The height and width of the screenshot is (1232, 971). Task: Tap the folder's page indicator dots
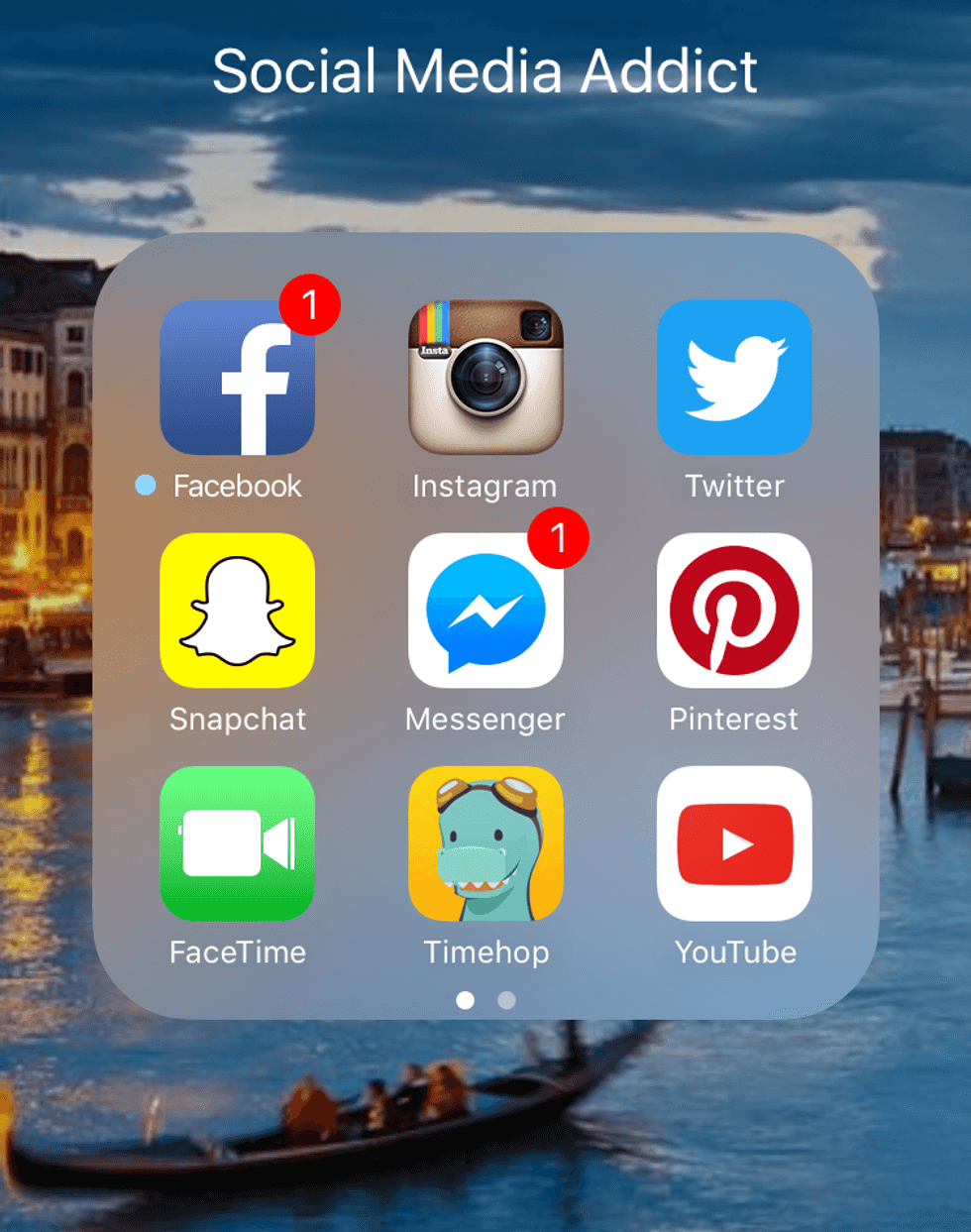(485, 1000)
